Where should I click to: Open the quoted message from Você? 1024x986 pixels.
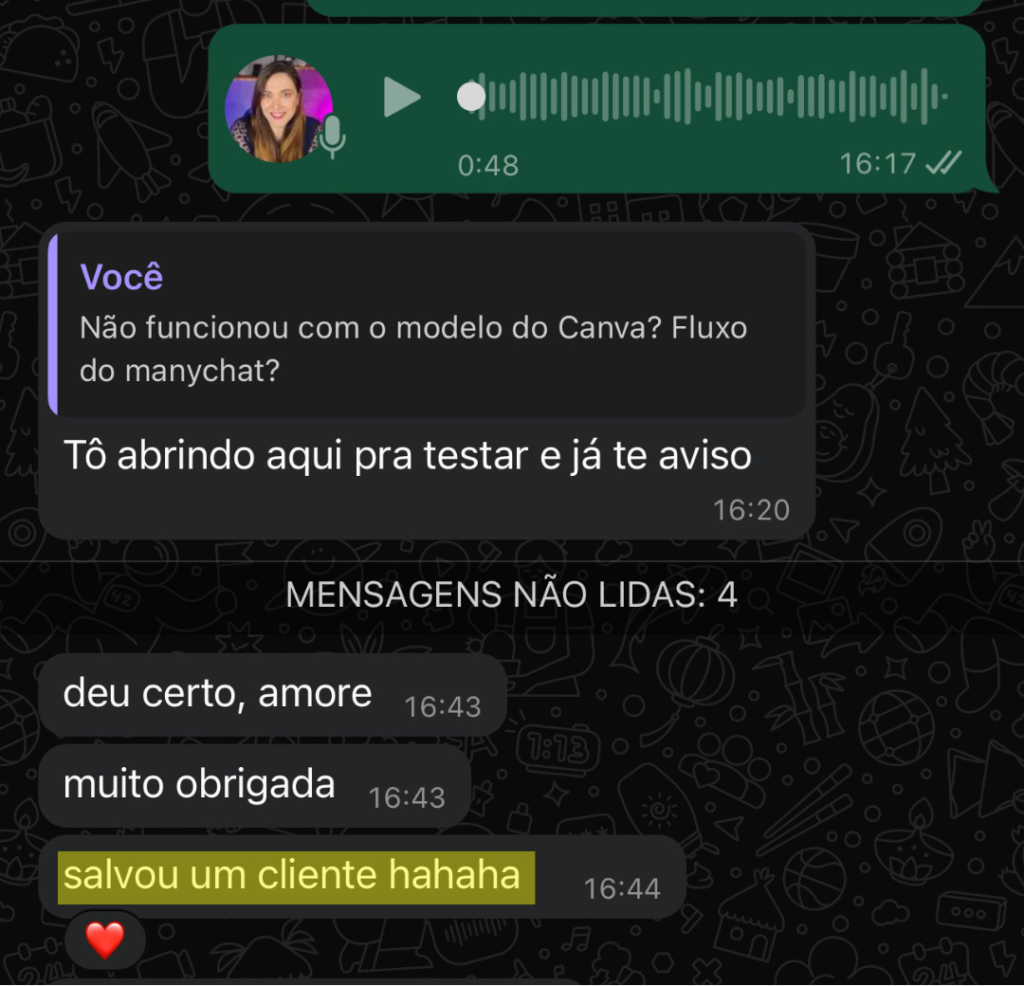pyautogui.click(x=427, y=323)
